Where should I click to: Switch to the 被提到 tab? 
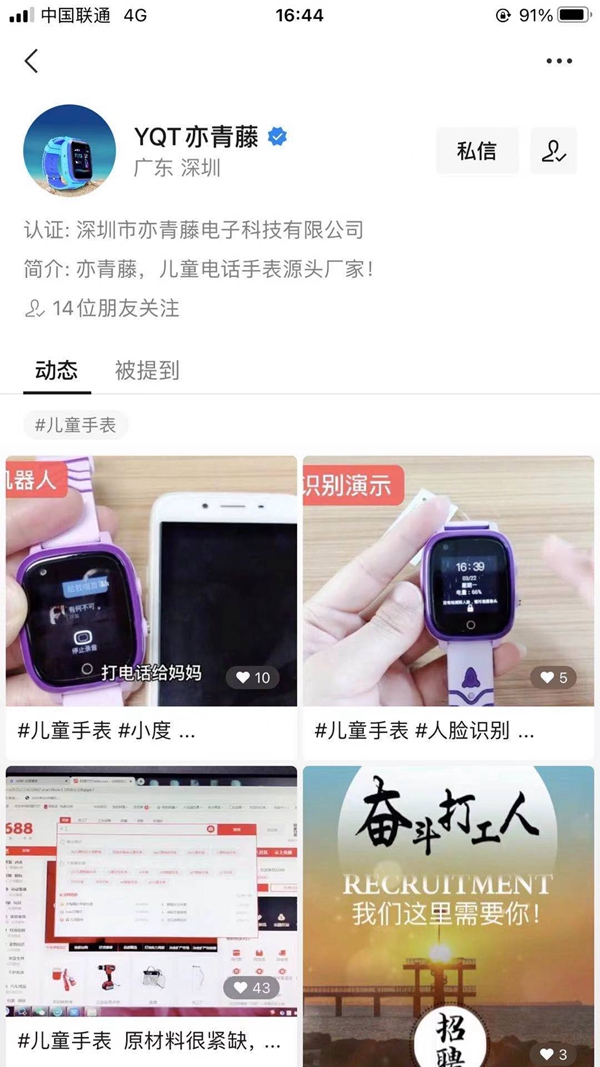147,370
